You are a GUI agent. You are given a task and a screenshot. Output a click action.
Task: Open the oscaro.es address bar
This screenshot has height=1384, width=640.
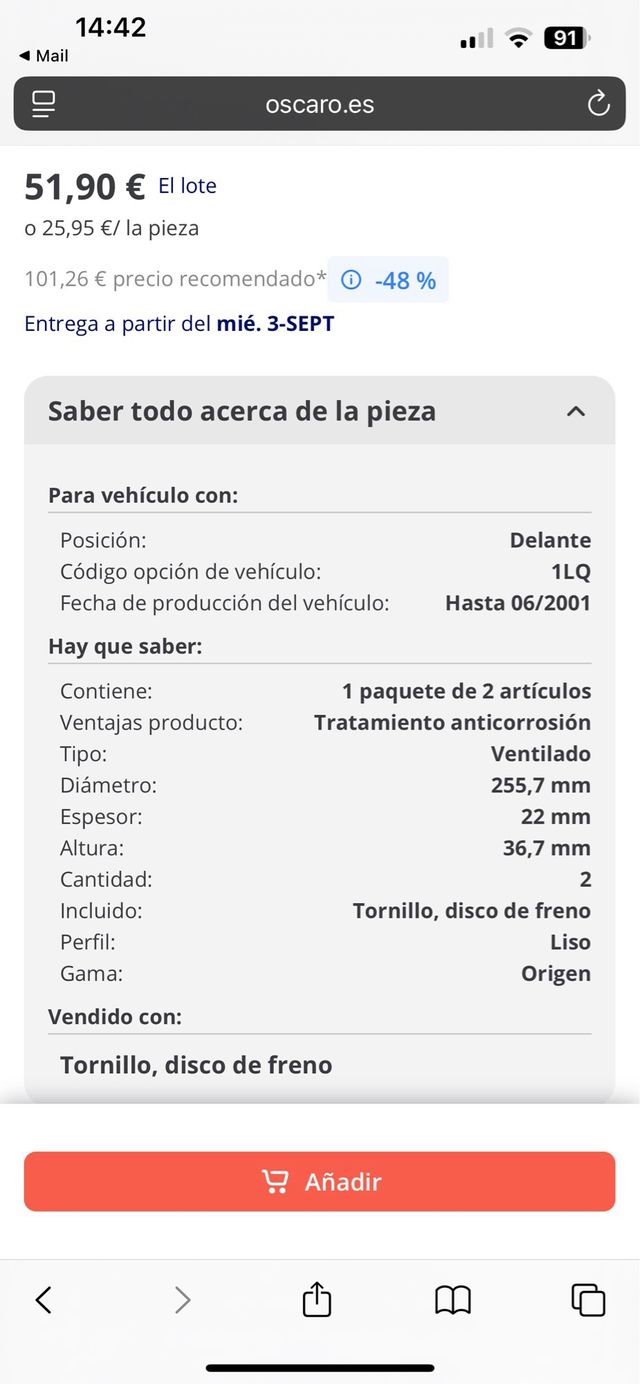coord(320,104)
